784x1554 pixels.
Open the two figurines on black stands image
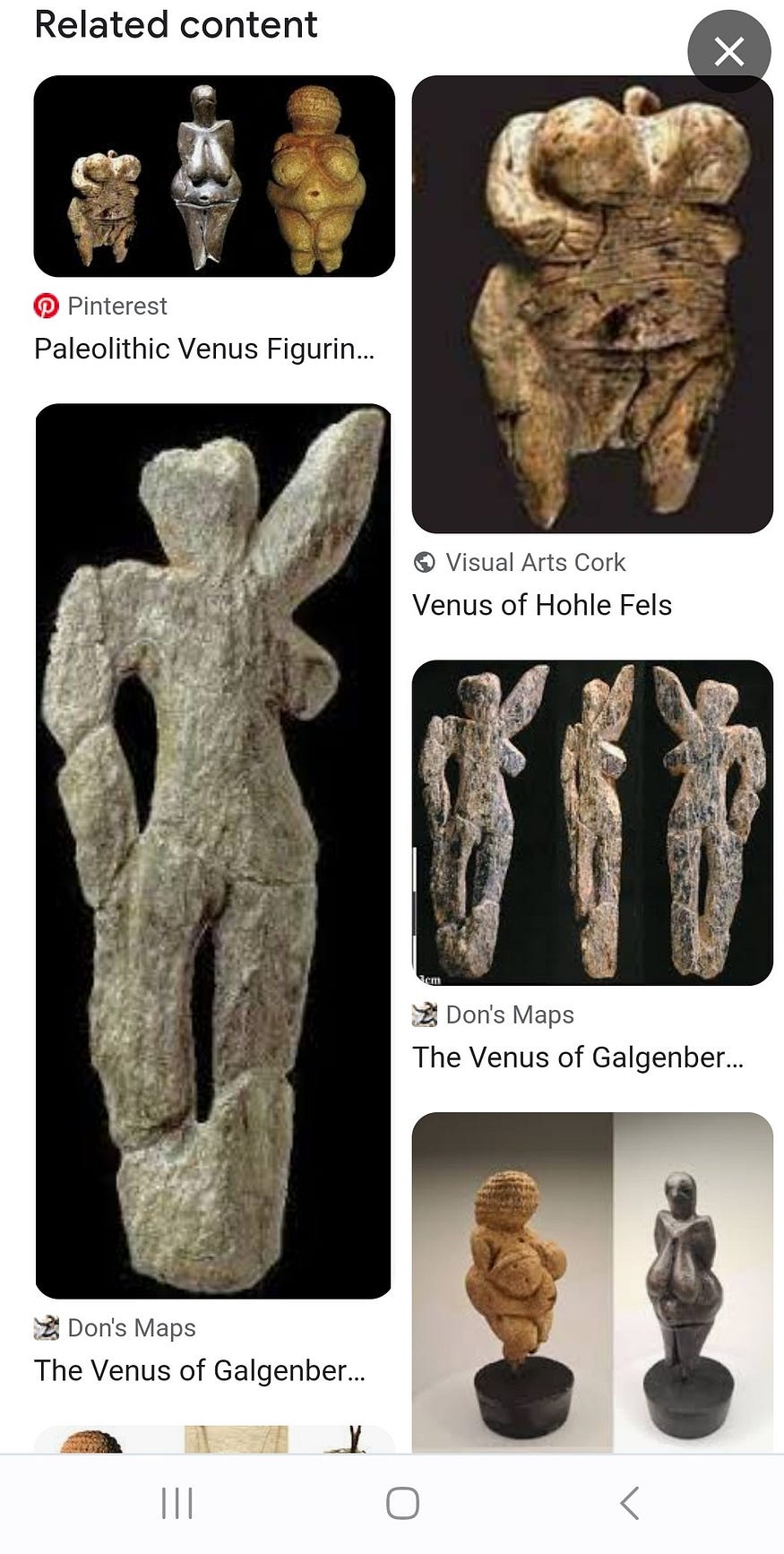click(592, 1282)
